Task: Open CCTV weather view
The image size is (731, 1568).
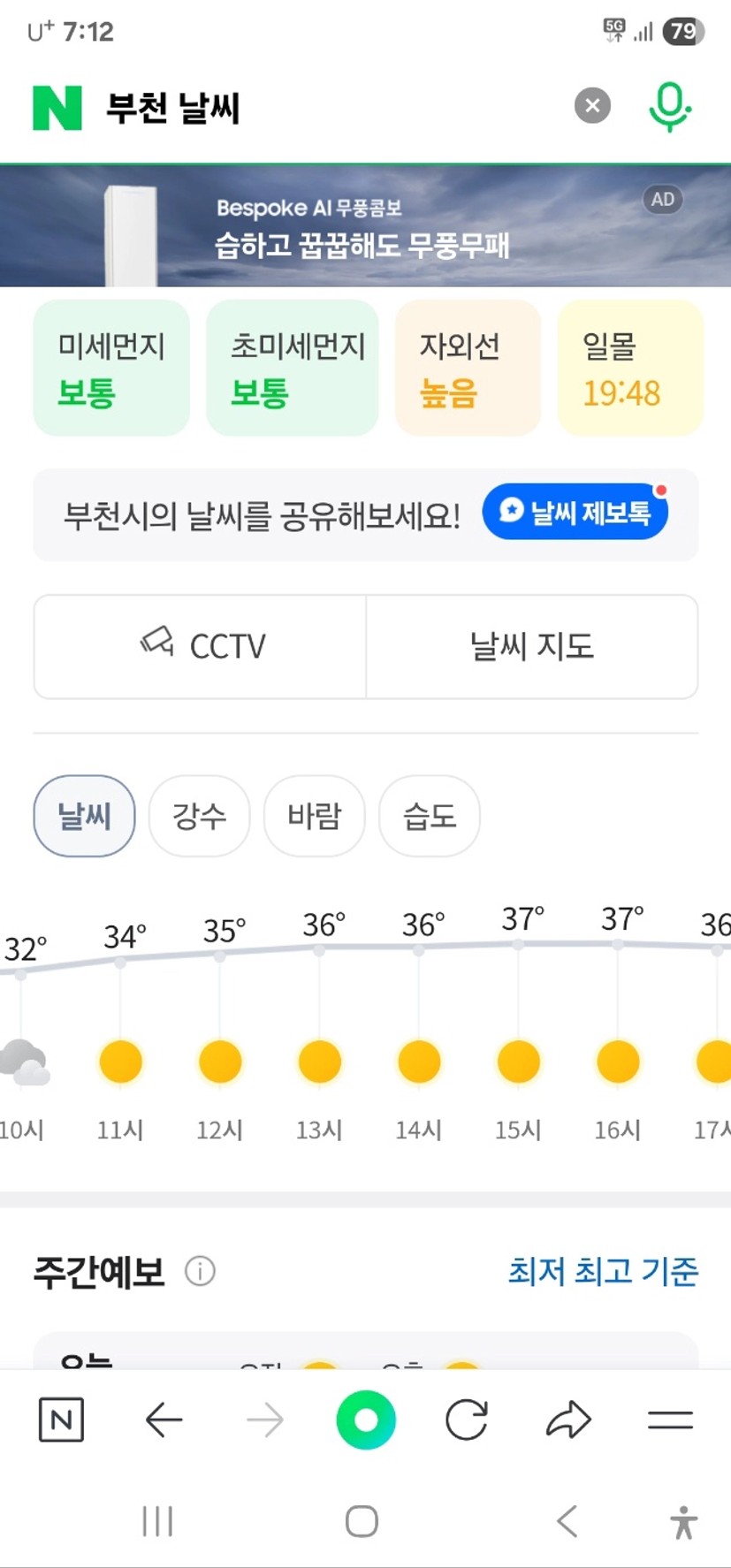Action: pyautogui.click(x=201, y=646)
